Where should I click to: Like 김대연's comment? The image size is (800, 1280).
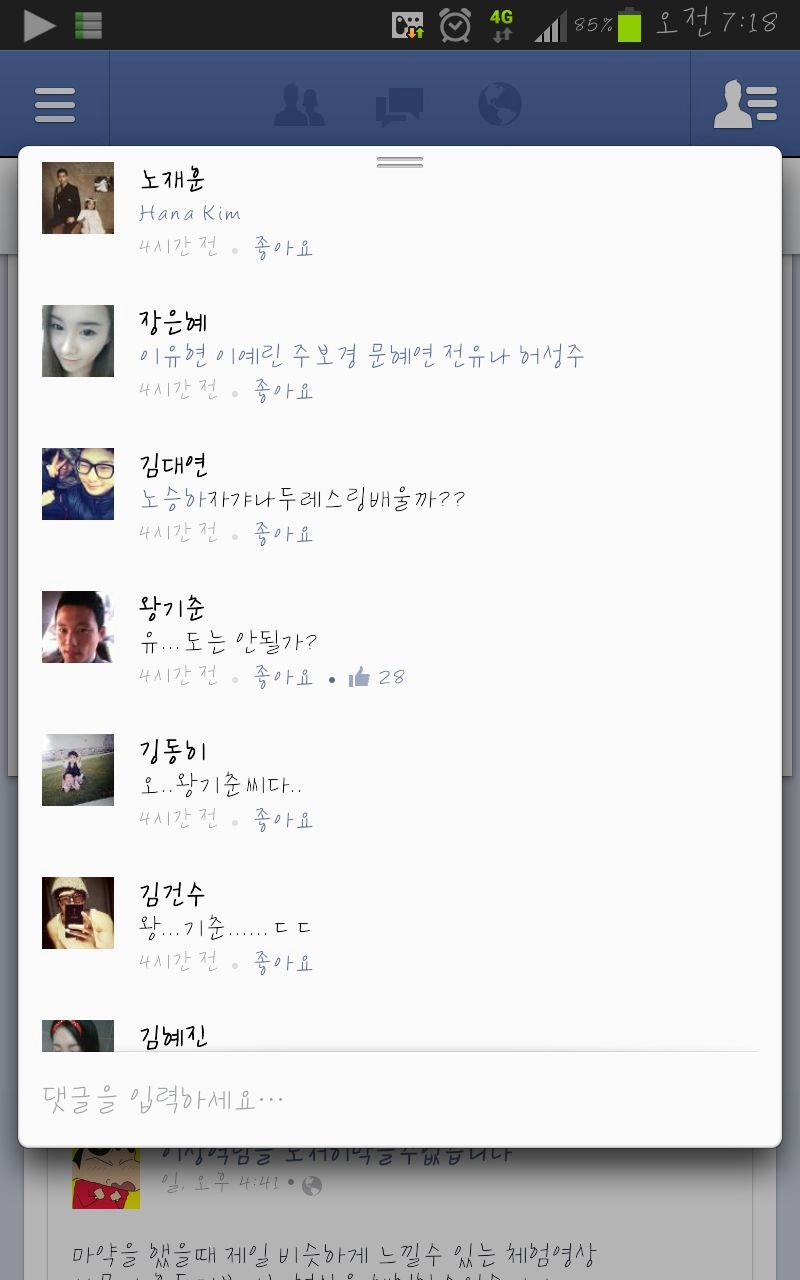(x=283, y=533)
